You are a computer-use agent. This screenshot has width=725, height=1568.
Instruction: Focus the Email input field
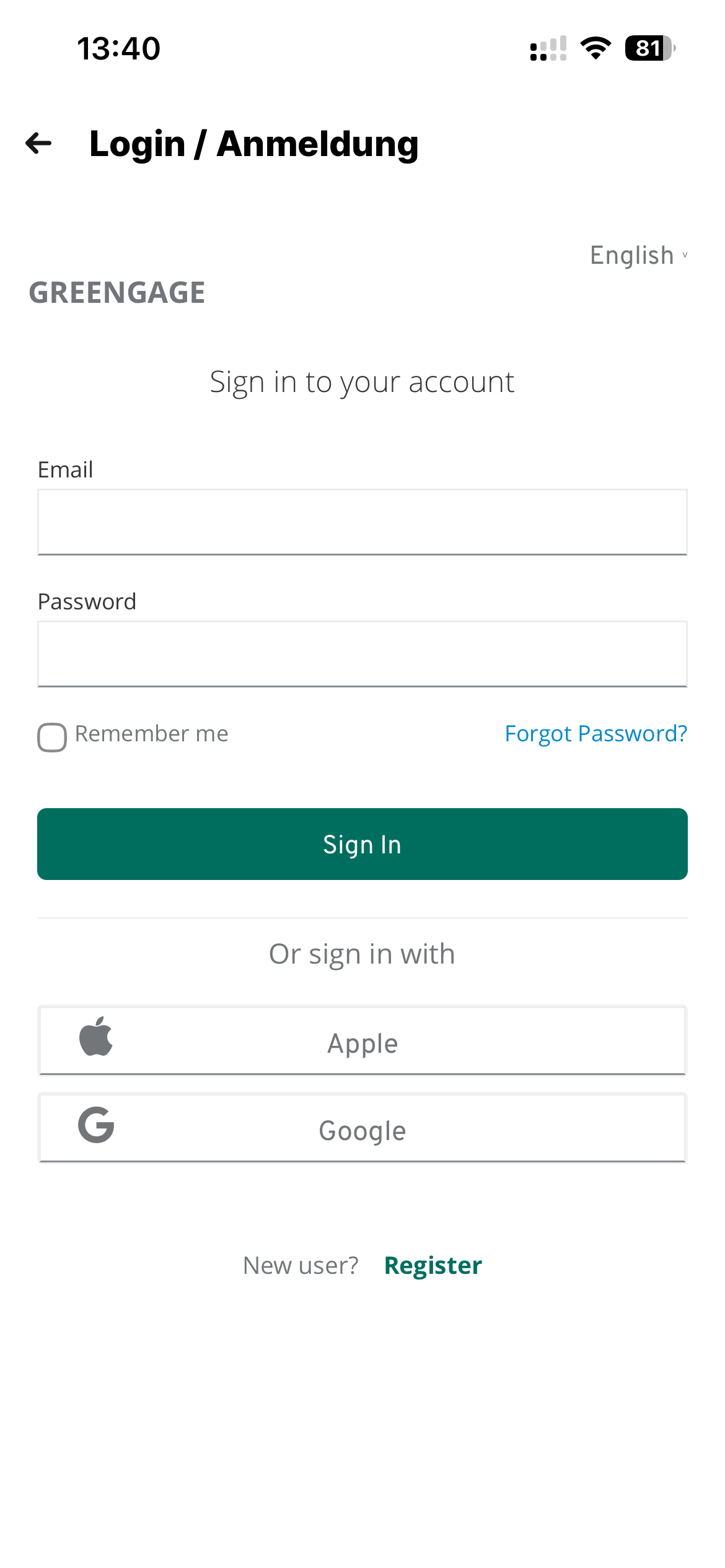(362, 521)
